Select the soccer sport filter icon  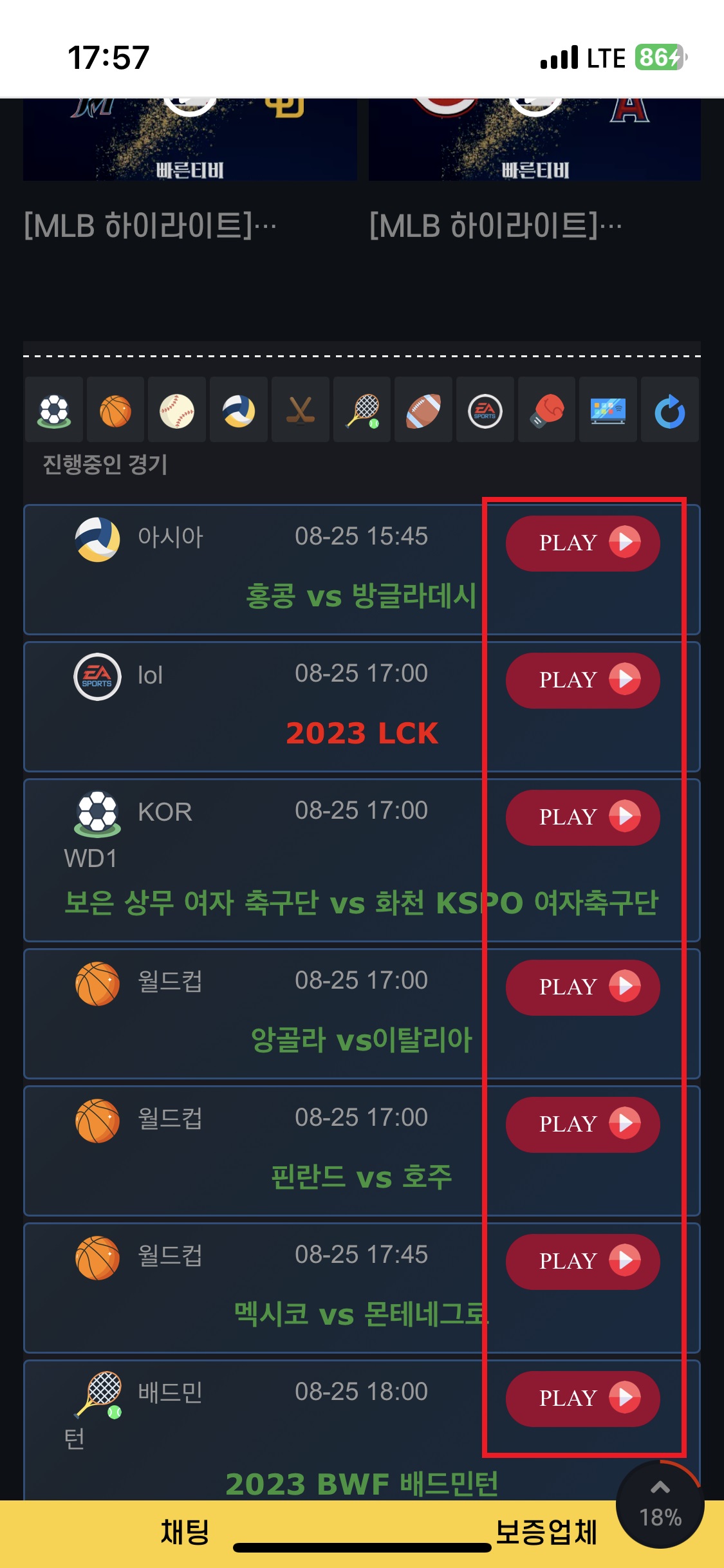[x=54, y=409]
